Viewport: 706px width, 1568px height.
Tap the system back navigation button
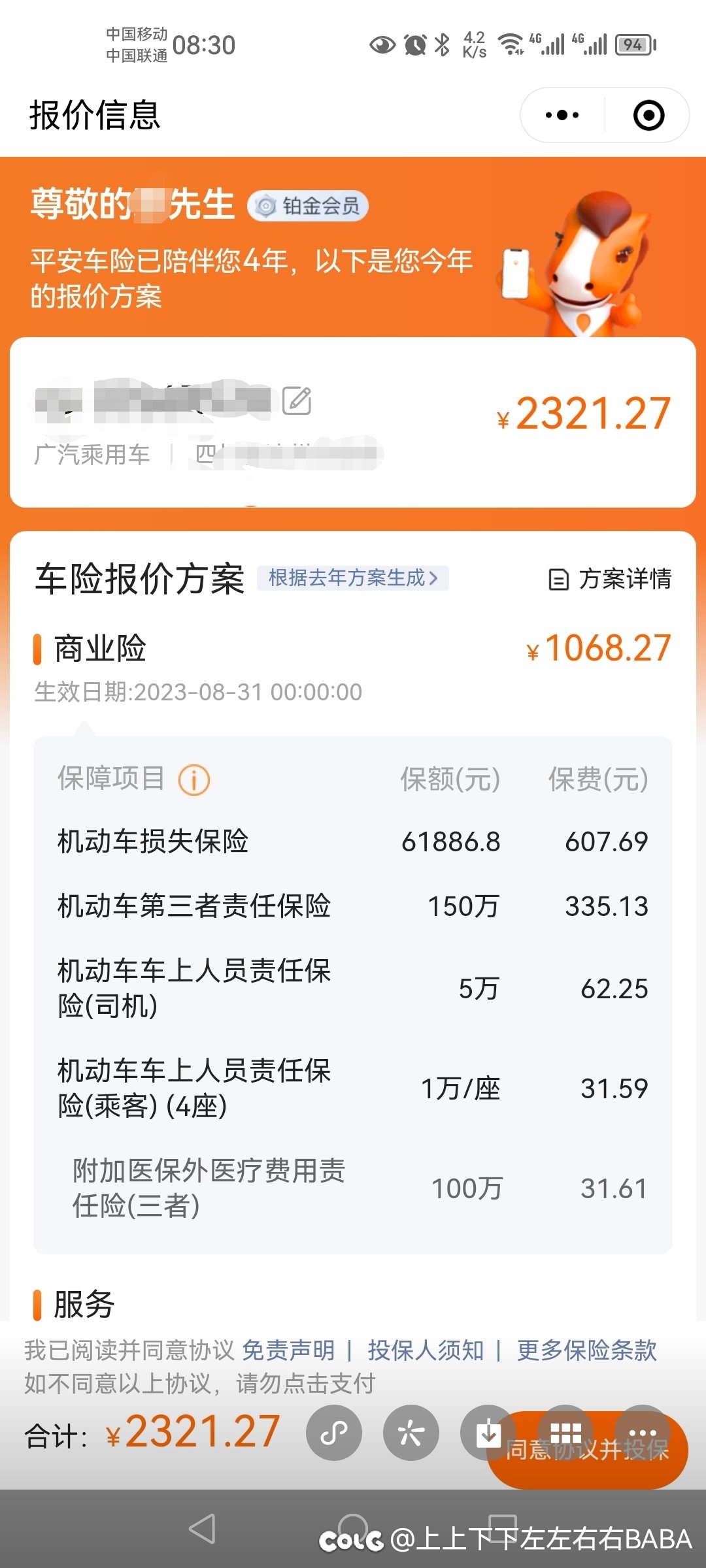pyautogui.click(x=202, y=1529)
